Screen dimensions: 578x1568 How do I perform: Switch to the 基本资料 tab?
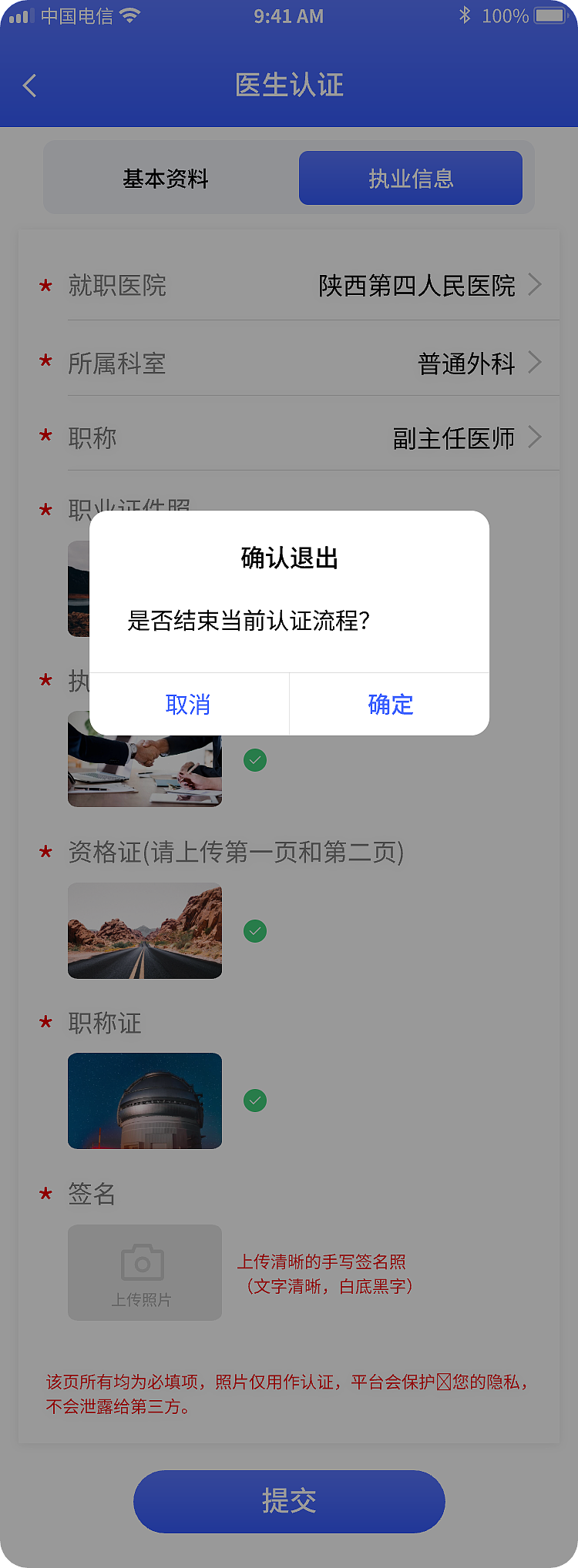tap(166, 178)
